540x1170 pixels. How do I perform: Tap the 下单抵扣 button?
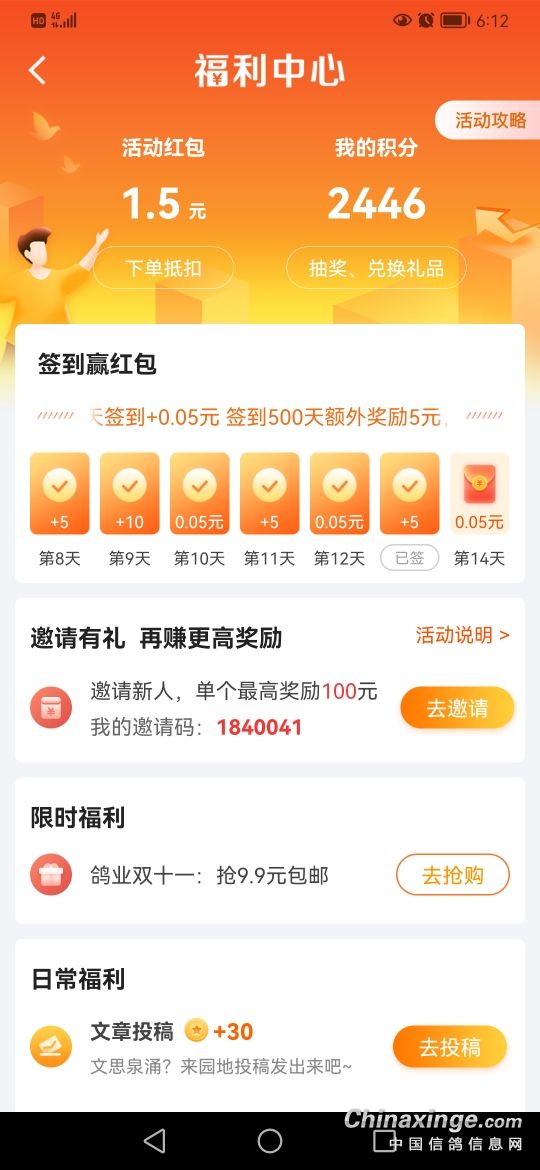[163, 268]
